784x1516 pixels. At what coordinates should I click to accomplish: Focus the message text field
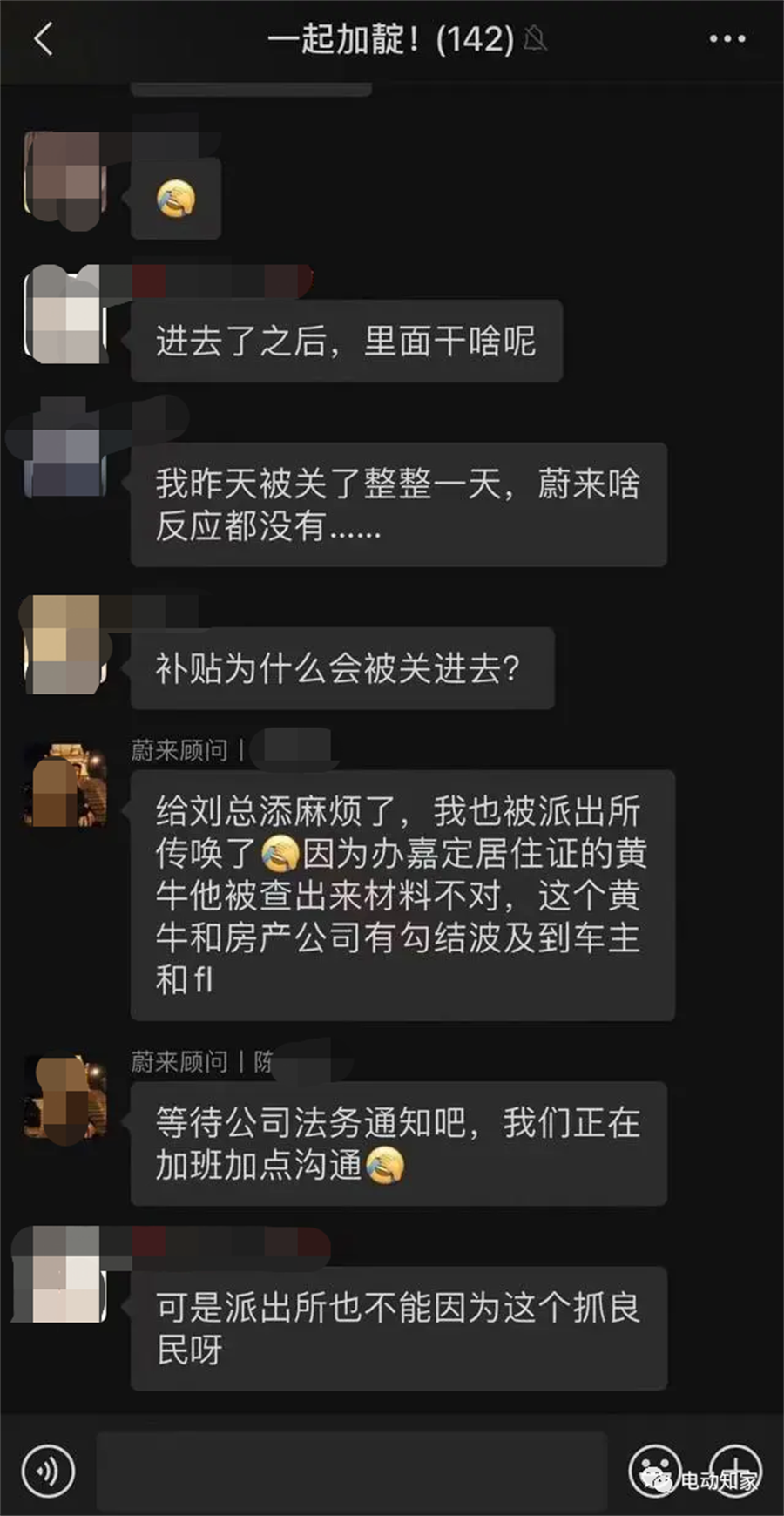point(351,1472)
